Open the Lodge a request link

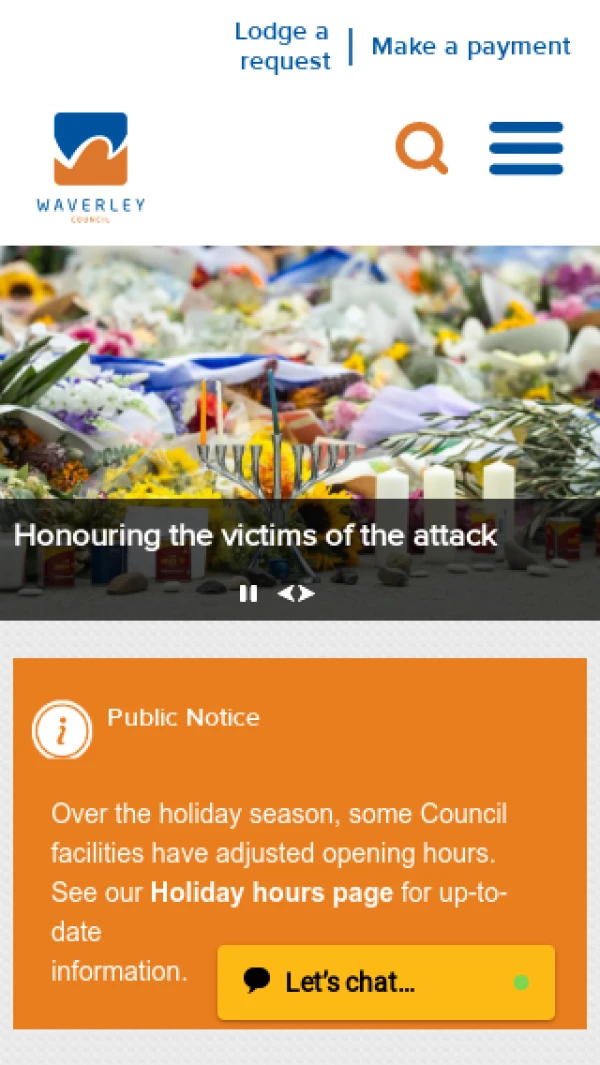click(283, 46)
